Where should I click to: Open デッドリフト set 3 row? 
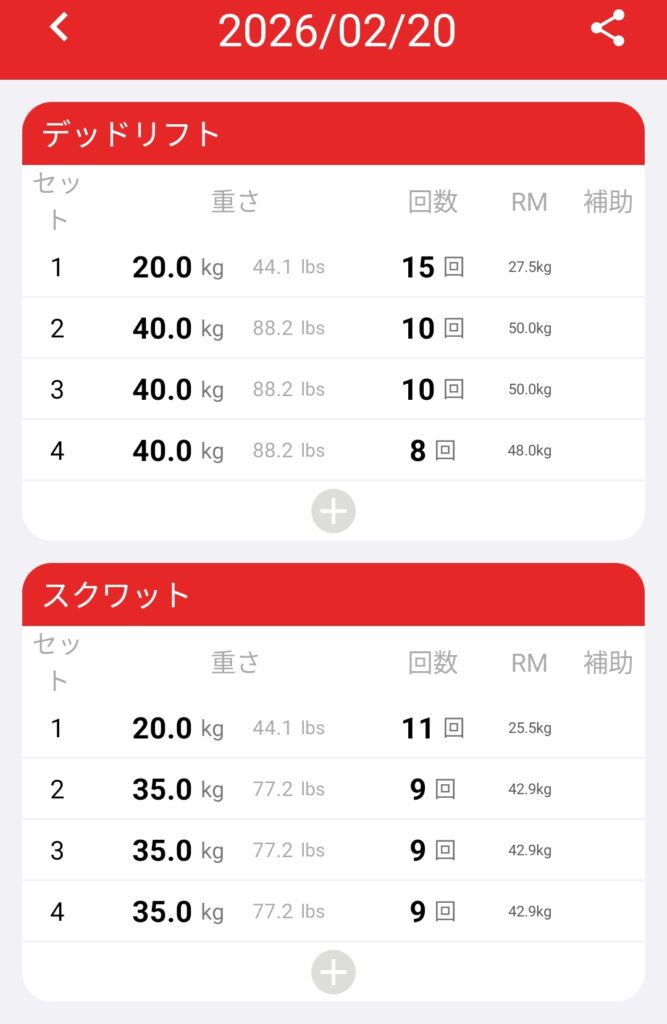pos(333,390)
